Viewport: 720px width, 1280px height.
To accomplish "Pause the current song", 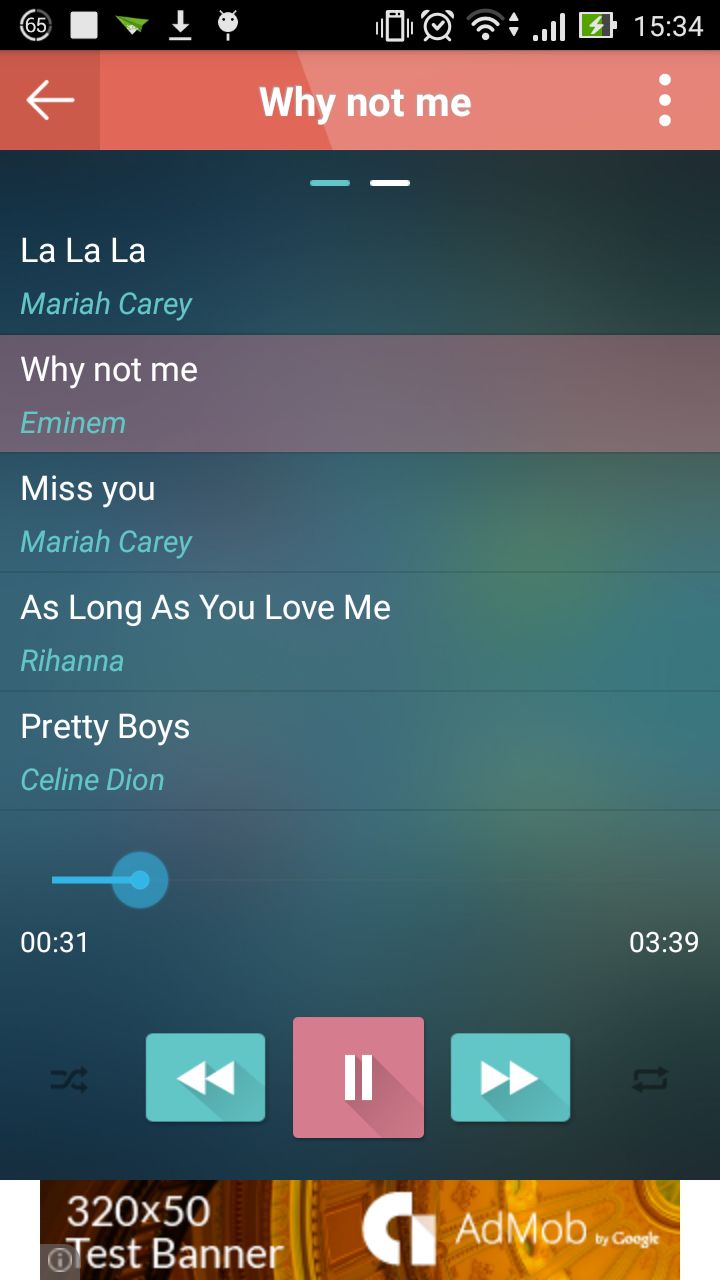I will click(358, 1077).
